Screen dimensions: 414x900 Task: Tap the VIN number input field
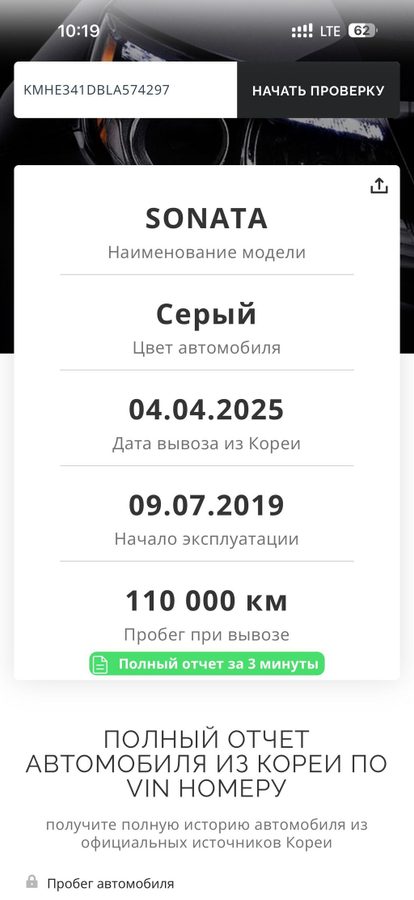point(125,90)
